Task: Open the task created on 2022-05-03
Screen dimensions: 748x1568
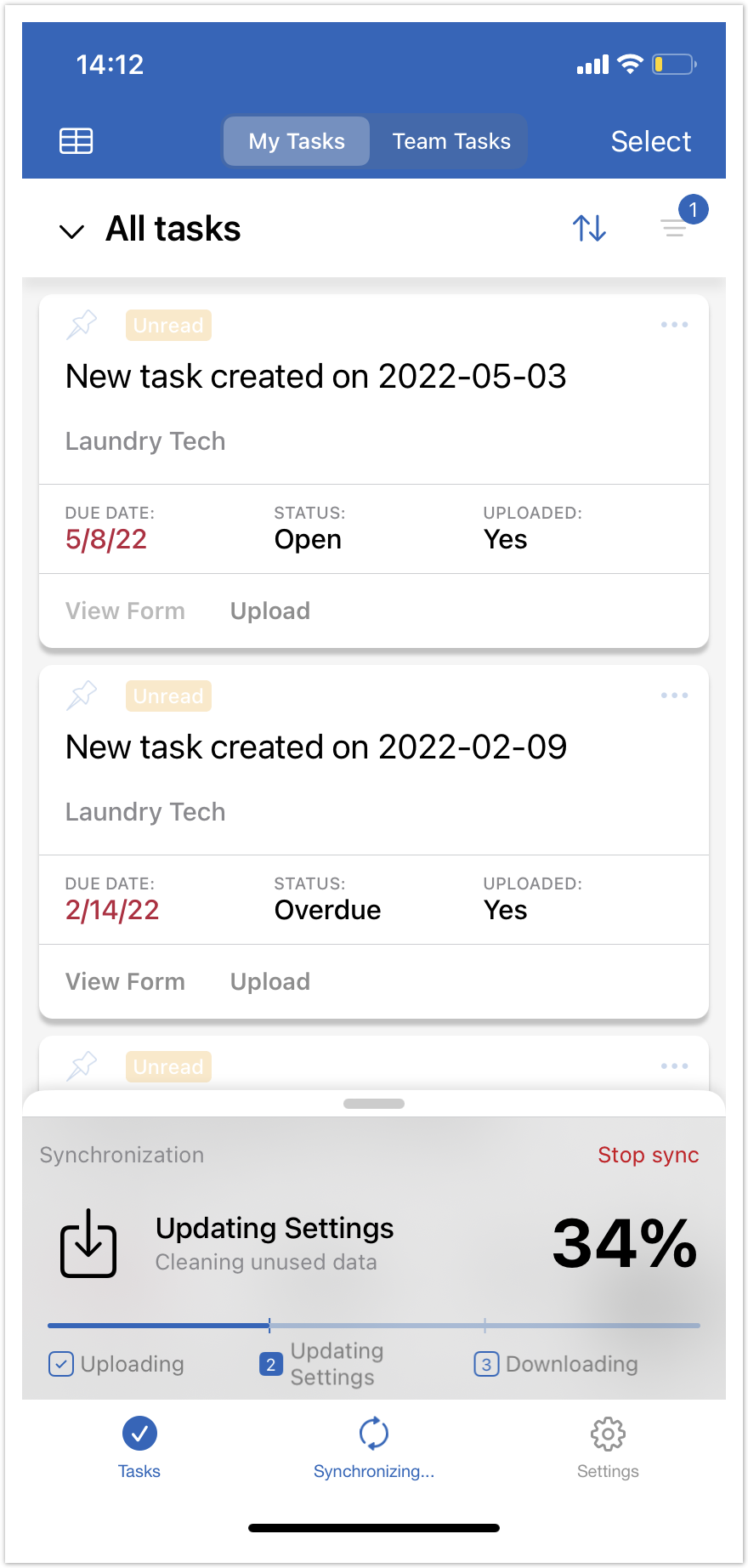Action: (x=315, y=377)
